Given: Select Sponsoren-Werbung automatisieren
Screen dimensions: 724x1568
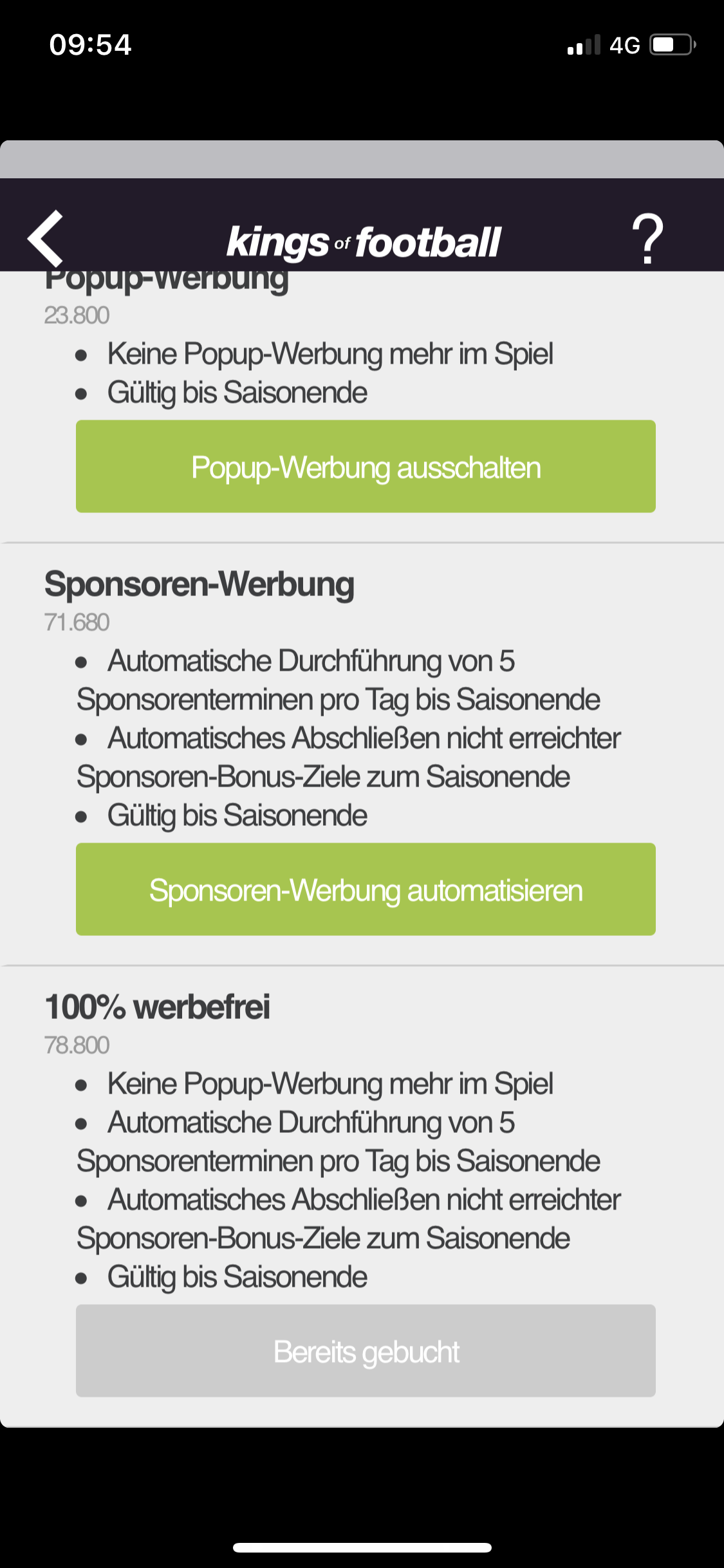Looking at the screenshot, I should pyautogui.click(x=366, y=889).
